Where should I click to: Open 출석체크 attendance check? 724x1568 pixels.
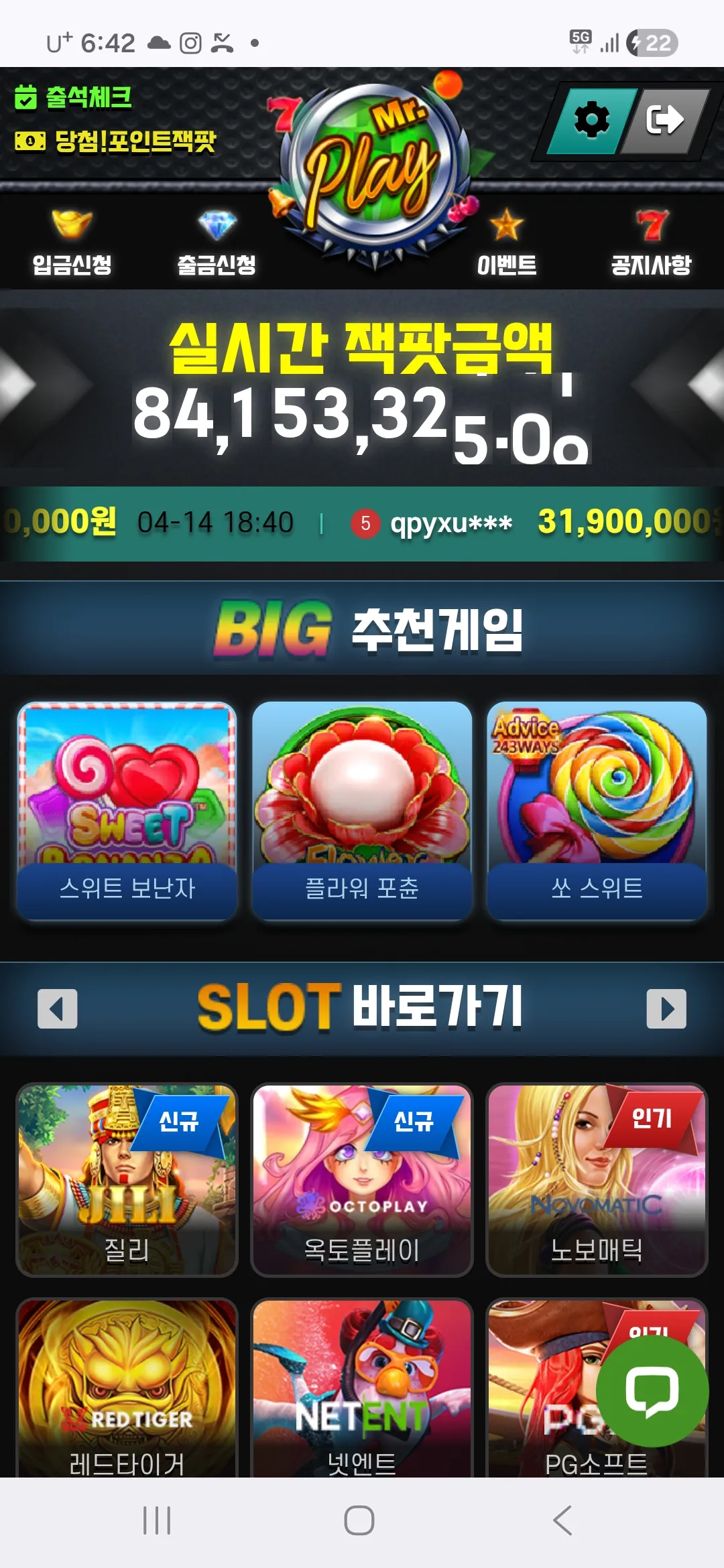73,98
